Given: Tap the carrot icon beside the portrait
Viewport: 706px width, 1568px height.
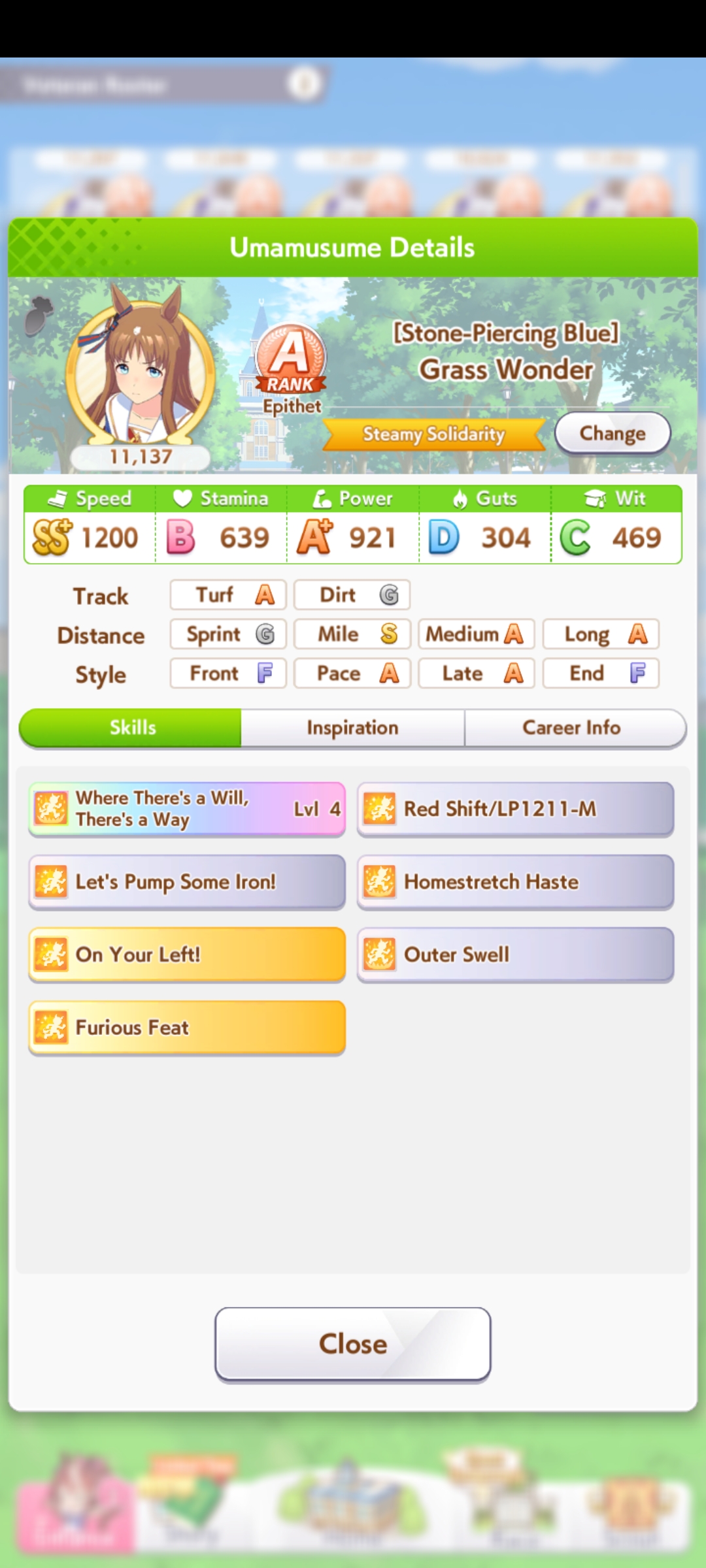Looking at the screenshot, I should click(x=39, y=316).
